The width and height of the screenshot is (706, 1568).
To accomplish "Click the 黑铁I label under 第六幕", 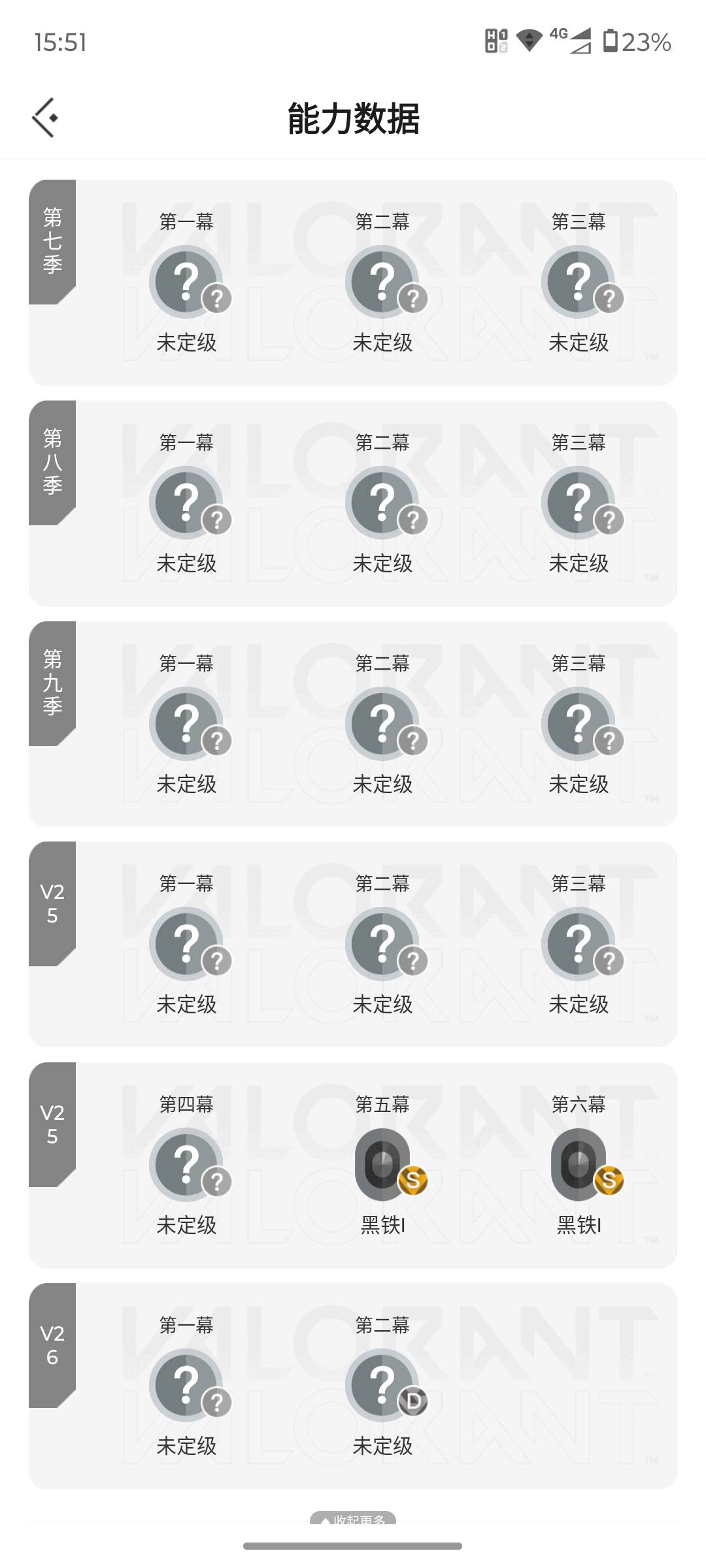I will 580,1225.
